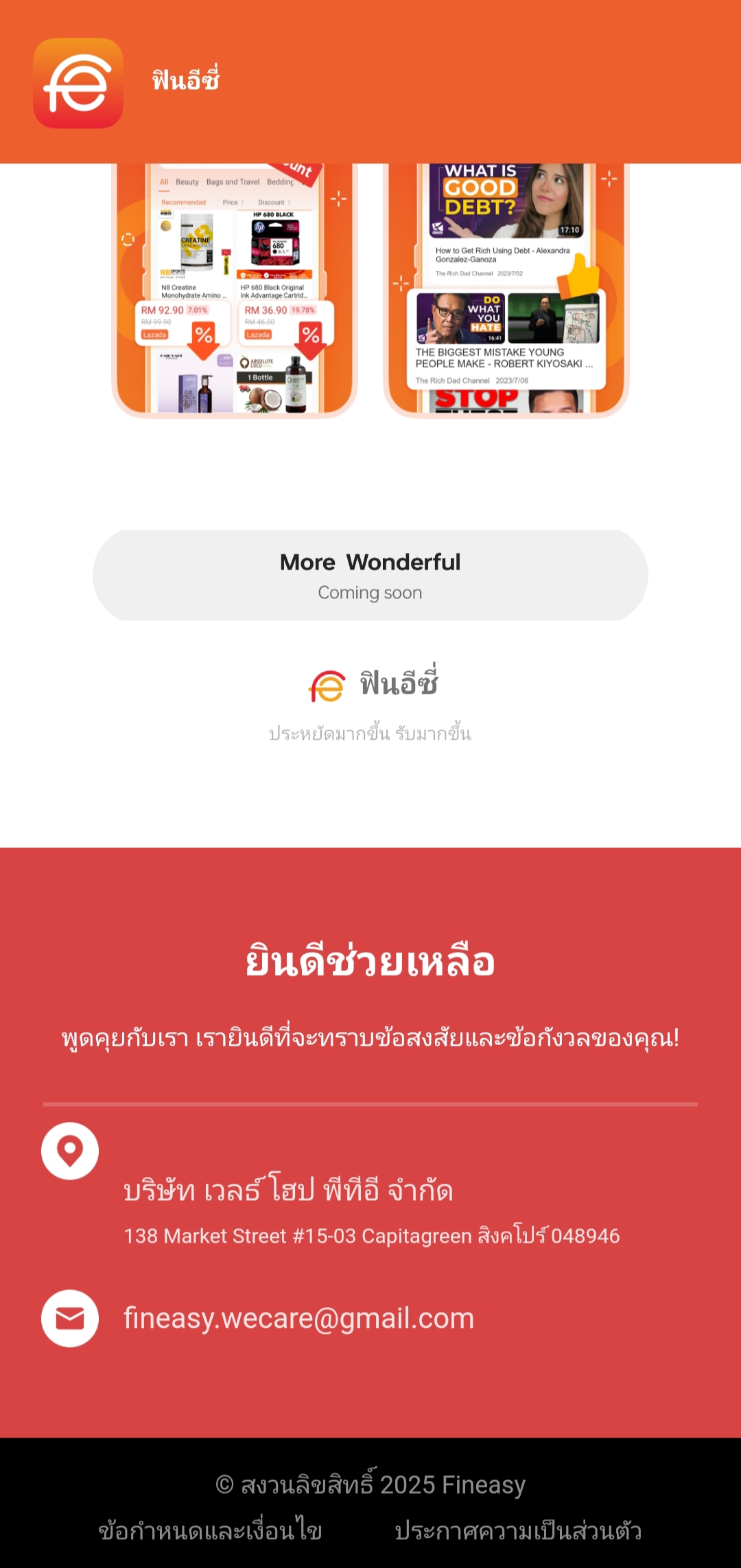Tap the fineasy.wecare@gmail.com email address

(298, 1318)
